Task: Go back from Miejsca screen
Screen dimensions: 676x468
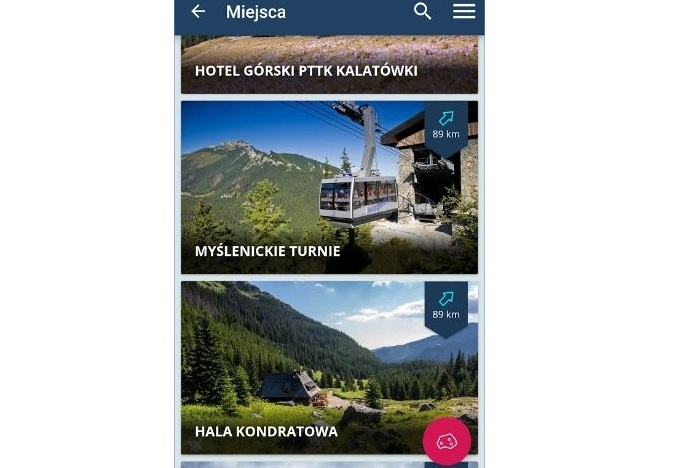Action: tap(198, 12)
